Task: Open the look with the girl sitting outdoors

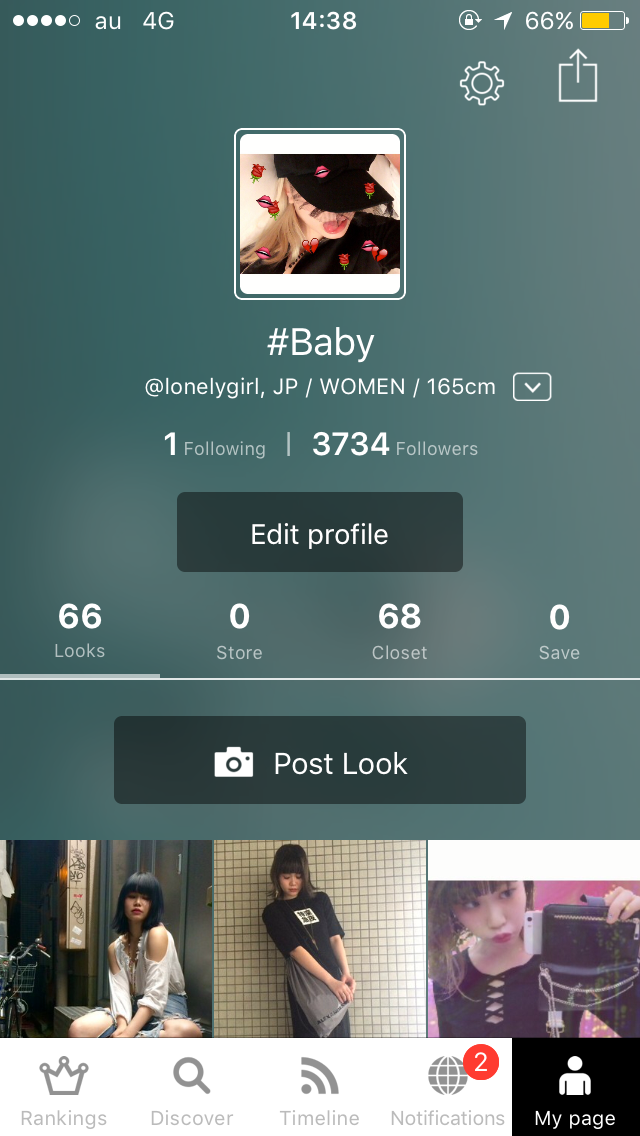Action: click(106, 938)
